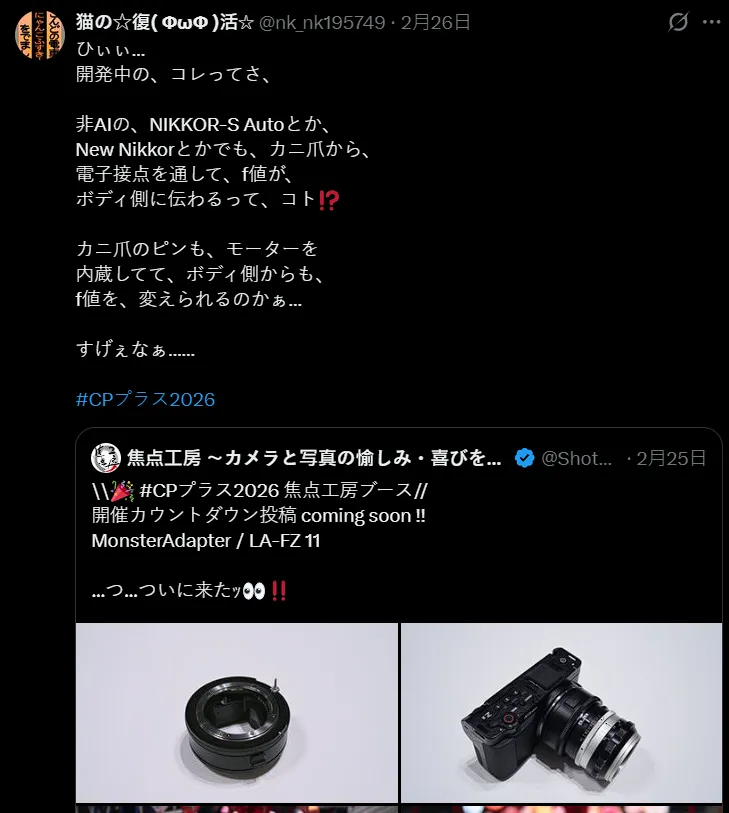Open the author's handle @nk_nk195749

[321, 22]
